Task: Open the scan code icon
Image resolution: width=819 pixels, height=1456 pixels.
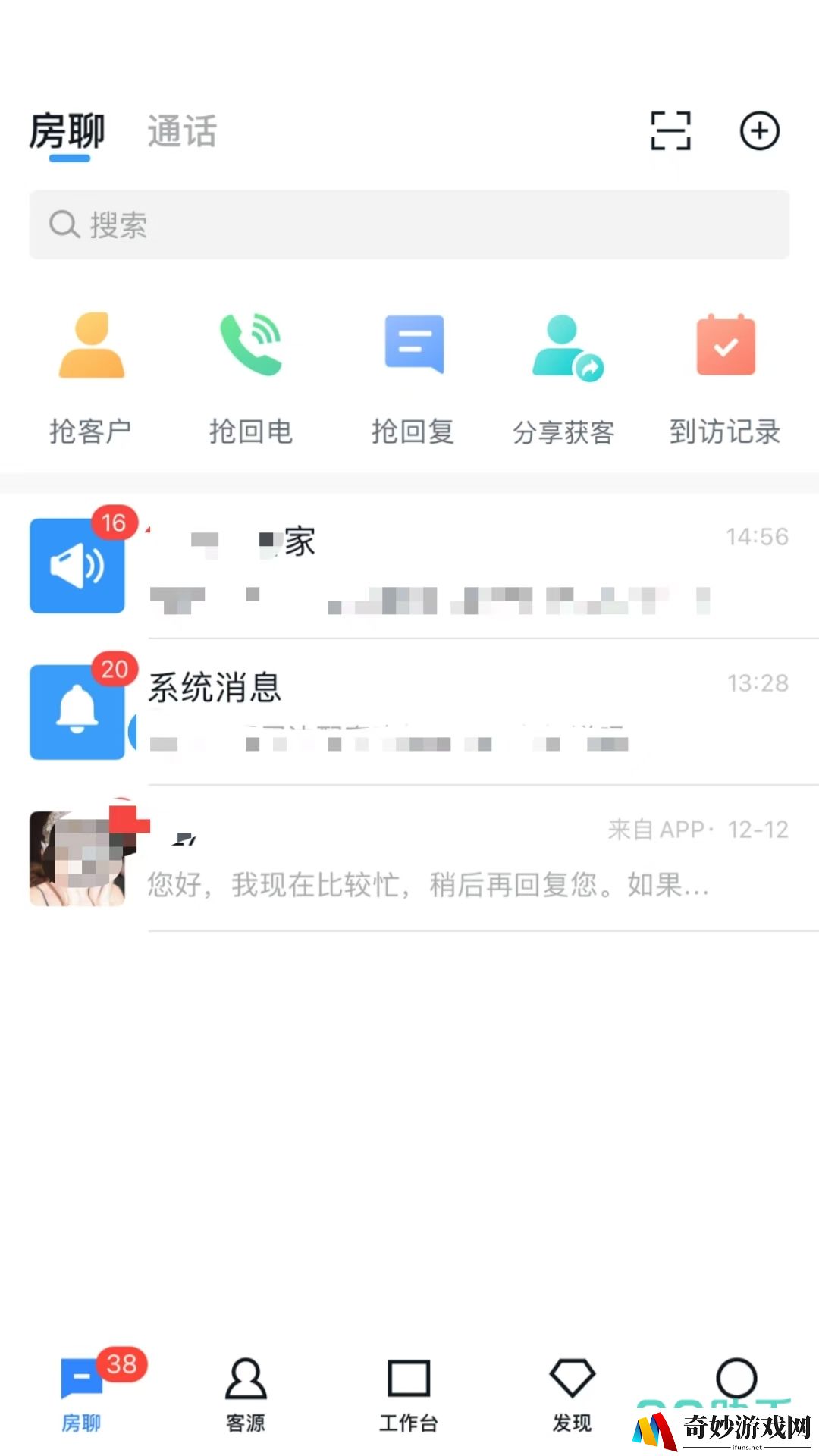Action: [x=670, y=130]
